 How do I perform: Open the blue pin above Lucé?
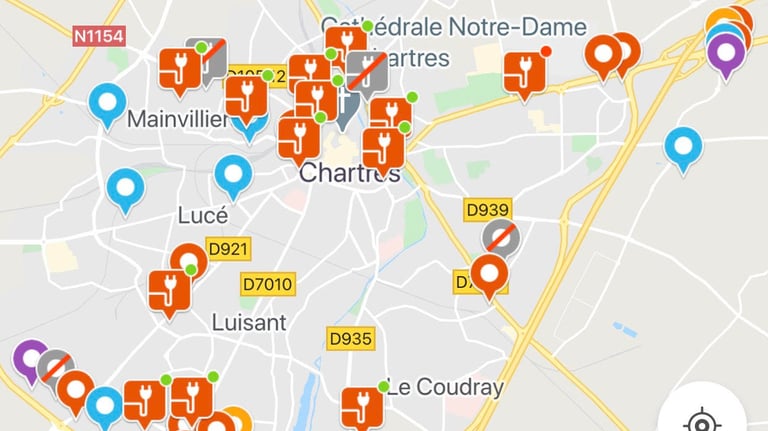(x=233, y=177)
